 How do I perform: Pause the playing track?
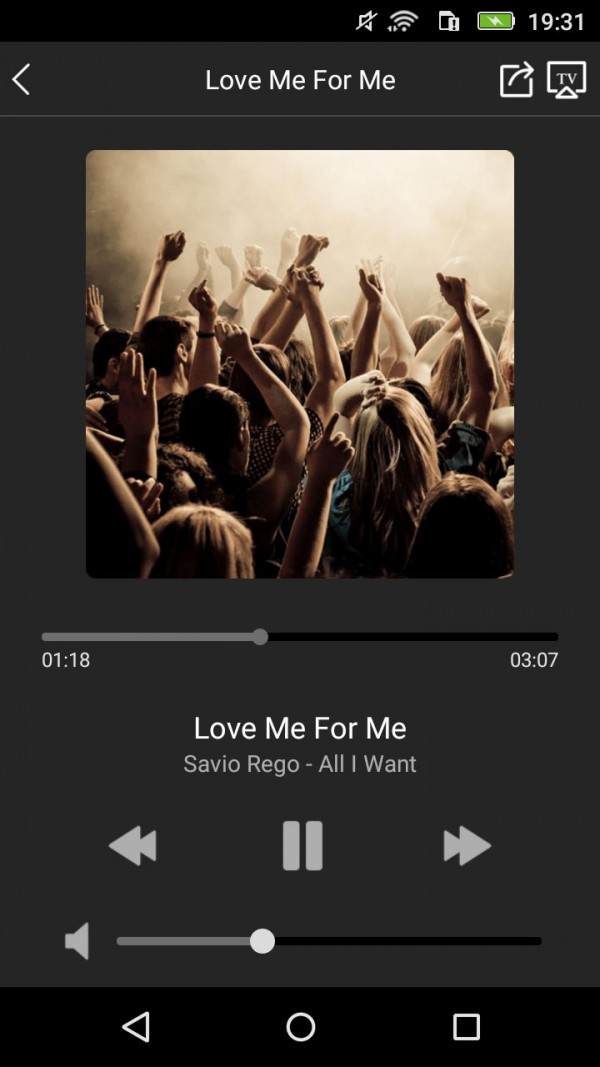point(302,846)
